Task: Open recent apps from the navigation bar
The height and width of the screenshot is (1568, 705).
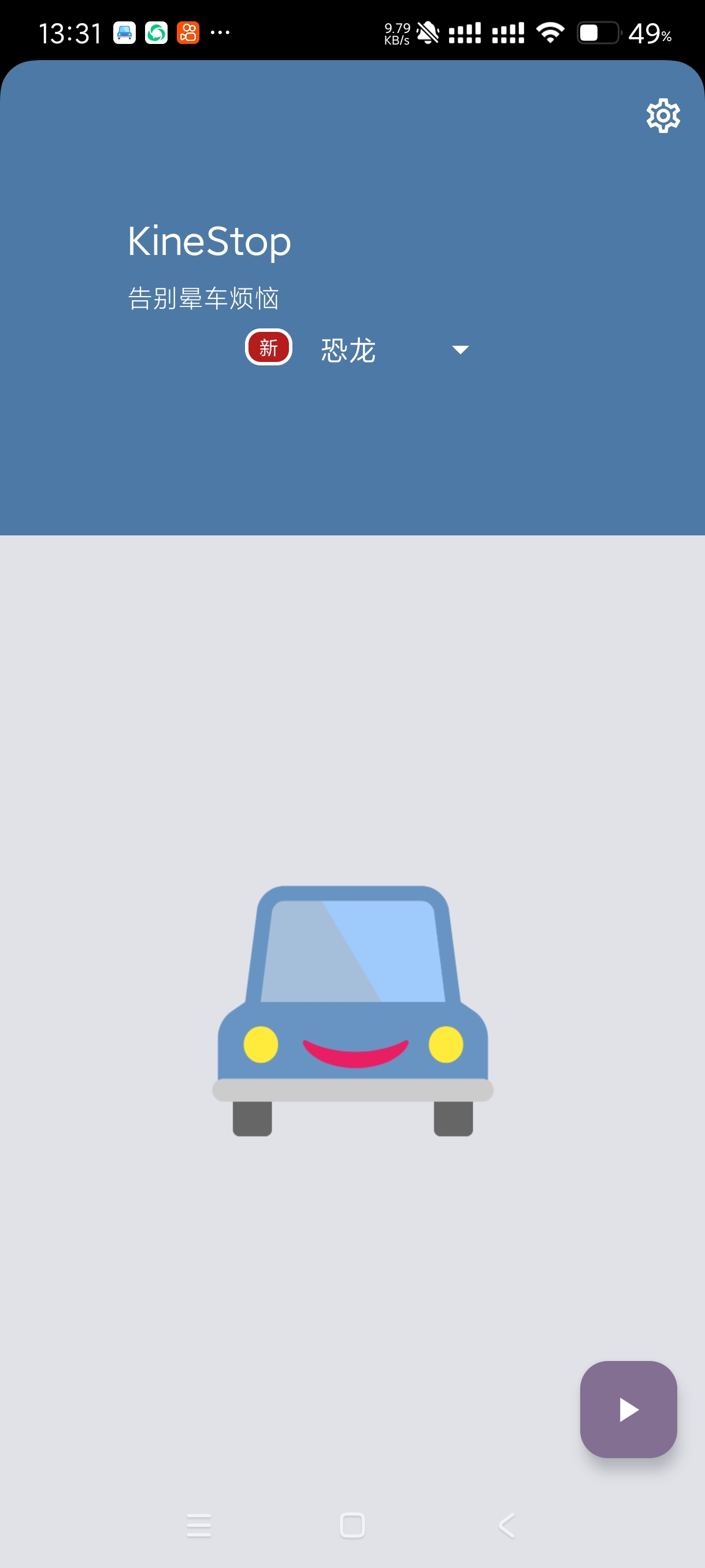Action: (x=199, y=1525)
